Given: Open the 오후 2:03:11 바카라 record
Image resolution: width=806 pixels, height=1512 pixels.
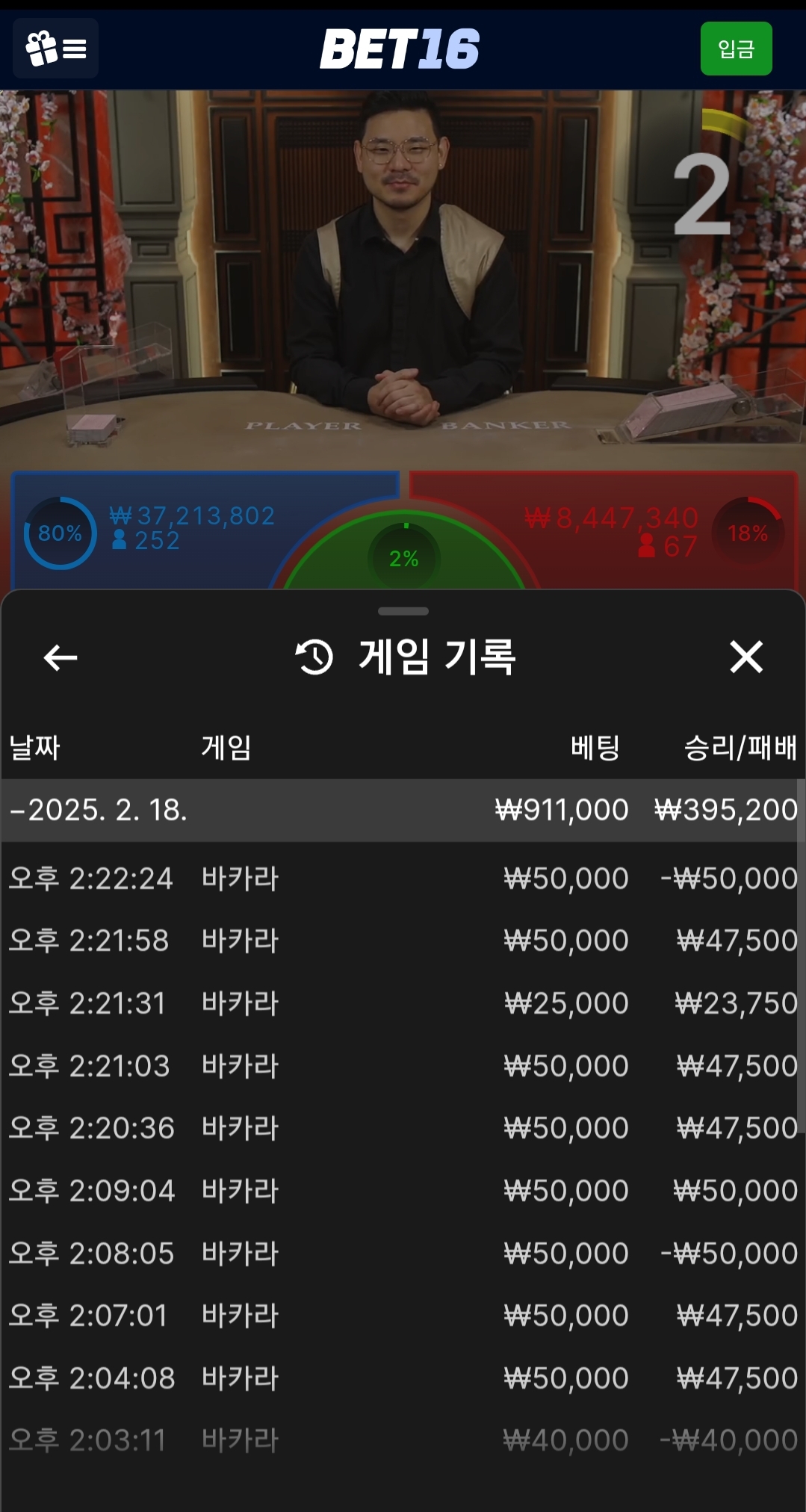Looking at the screenshot, I should point(403,1440).
